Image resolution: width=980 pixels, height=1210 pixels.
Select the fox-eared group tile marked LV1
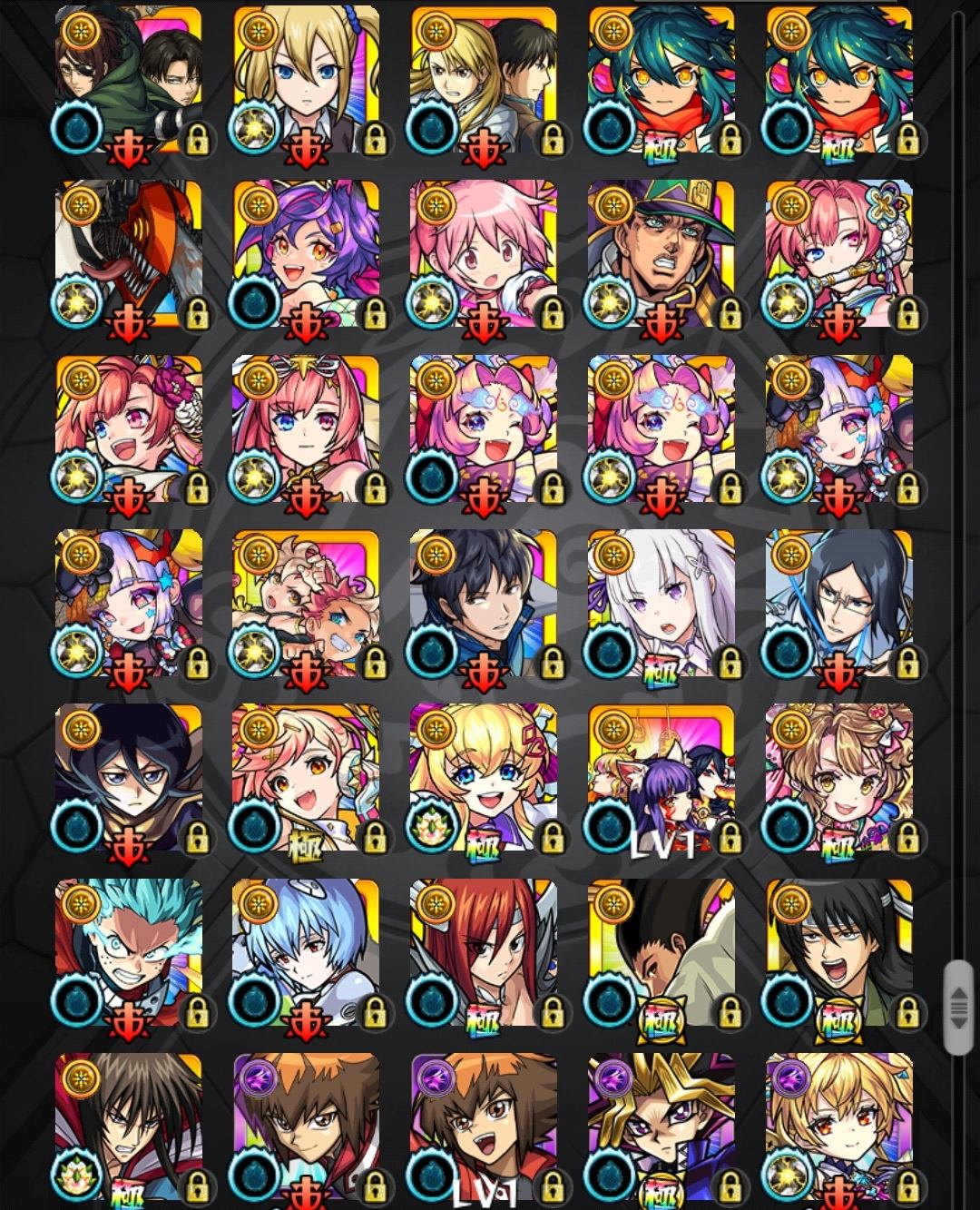tap(661, 778)
